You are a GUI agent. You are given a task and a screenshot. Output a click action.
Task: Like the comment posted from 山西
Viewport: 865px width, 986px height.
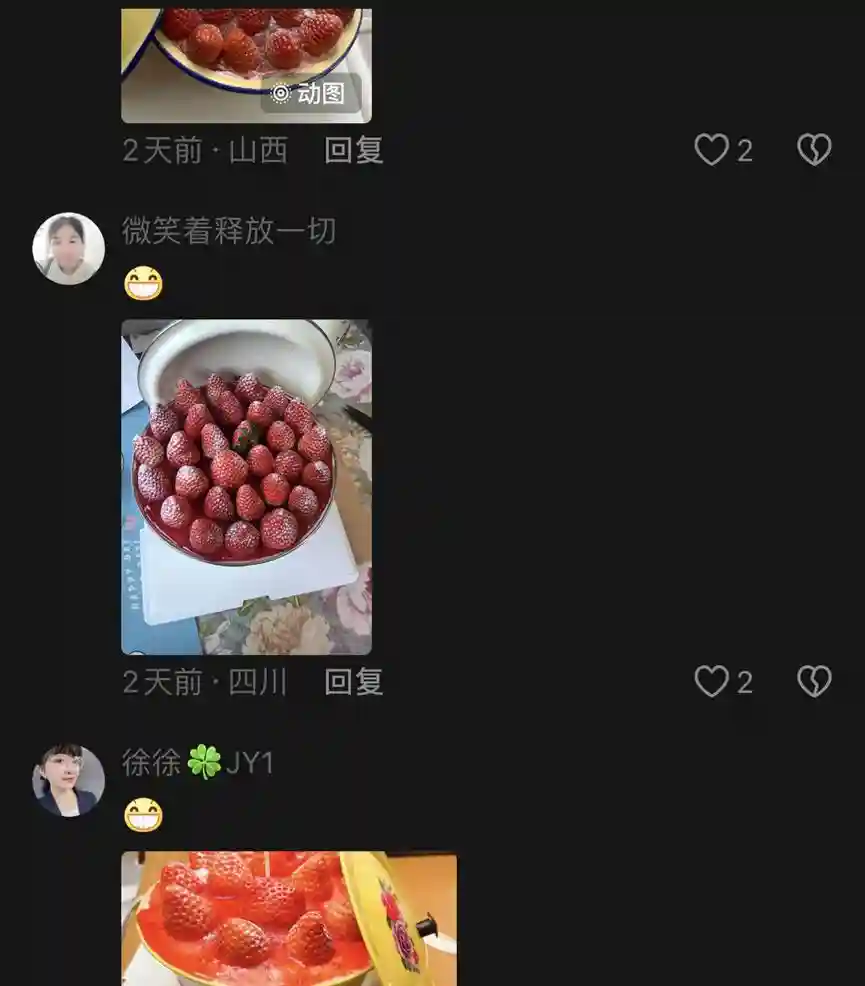click(x=712, y=151)
